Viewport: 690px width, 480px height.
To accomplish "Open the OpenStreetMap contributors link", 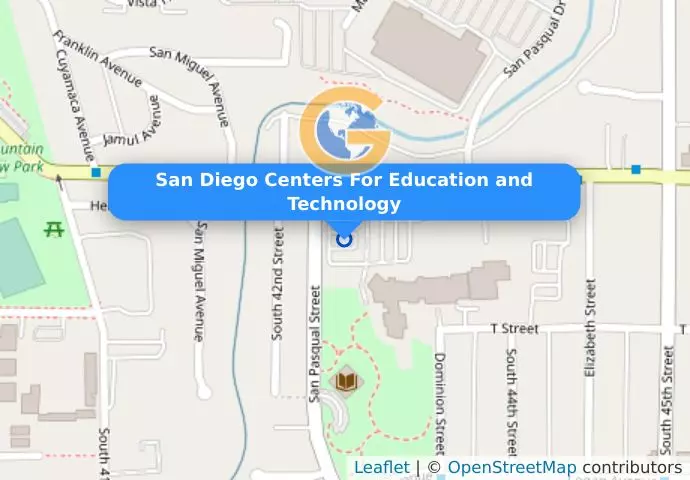I will coord(511,467).
